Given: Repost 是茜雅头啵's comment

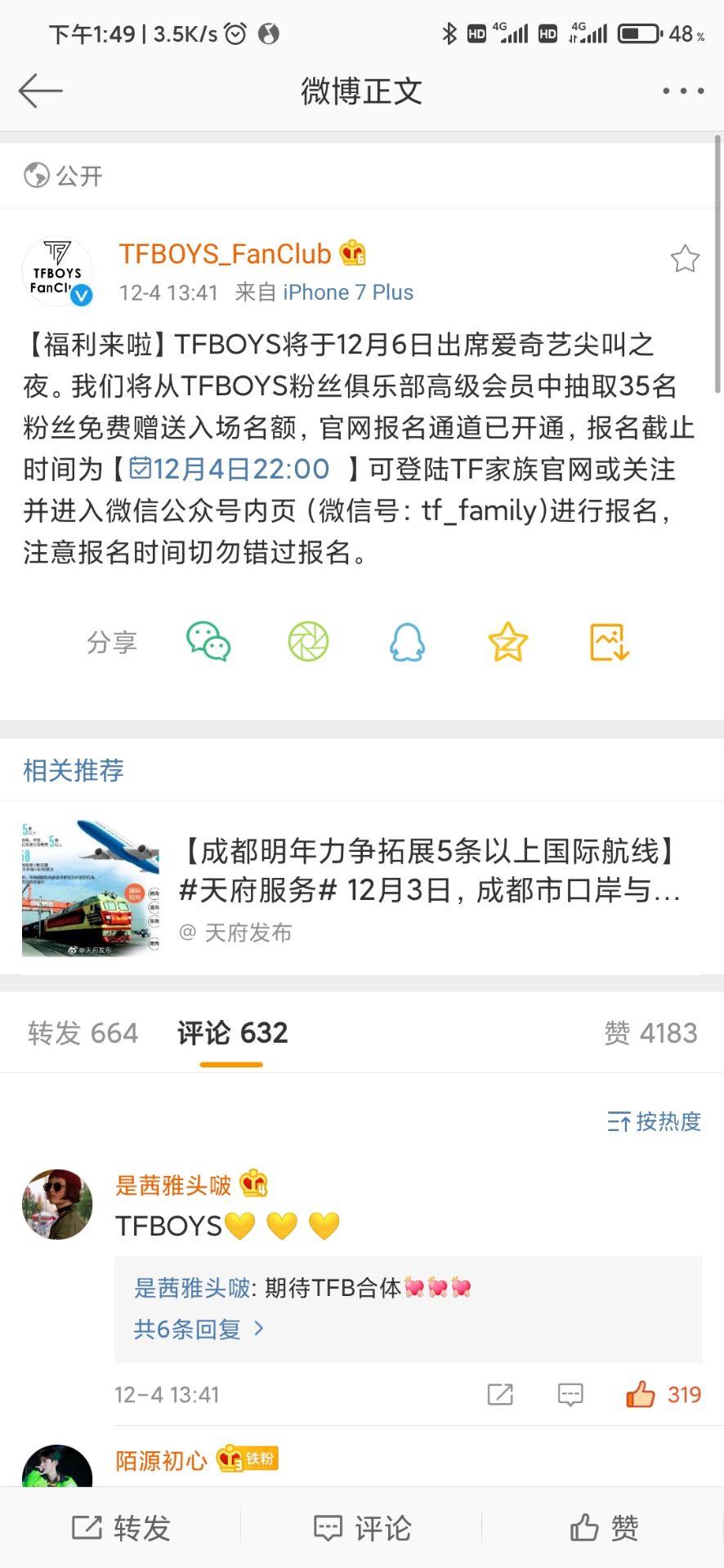Looking at the screenshot, I should pos(499,1394).
